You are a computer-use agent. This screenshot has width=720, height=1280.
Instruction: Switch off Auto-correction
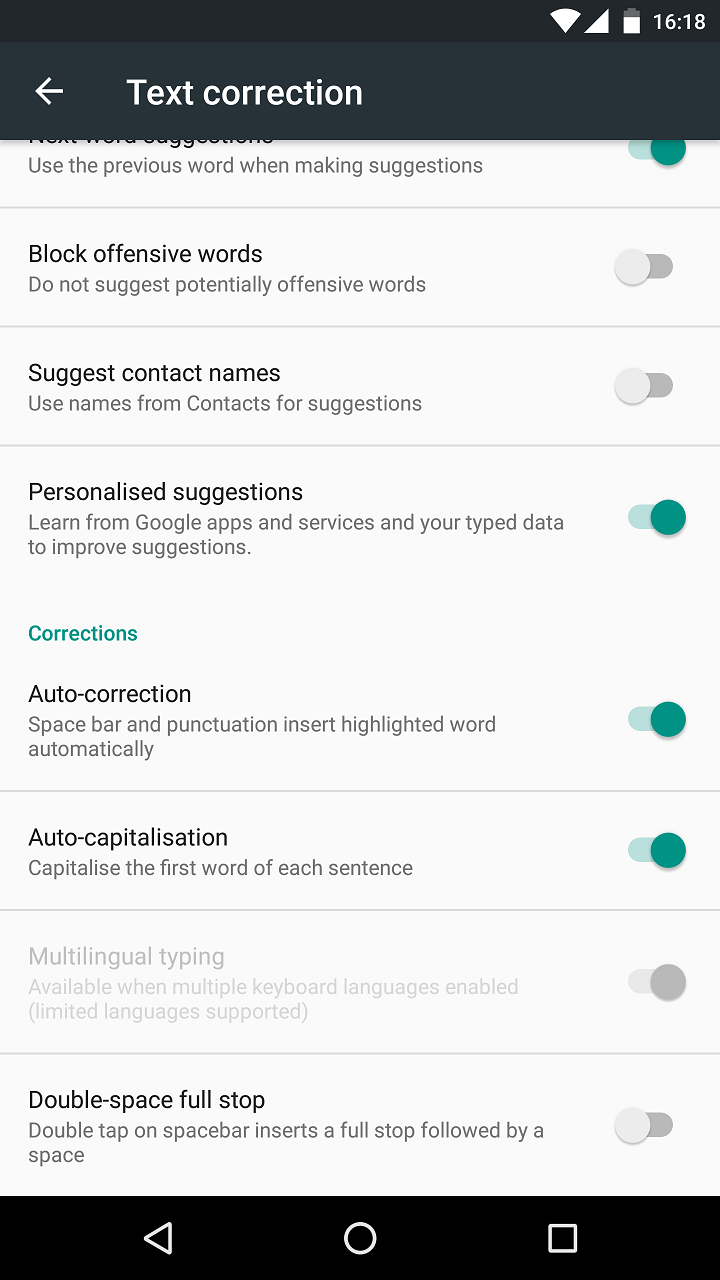(x=657, y=719)
